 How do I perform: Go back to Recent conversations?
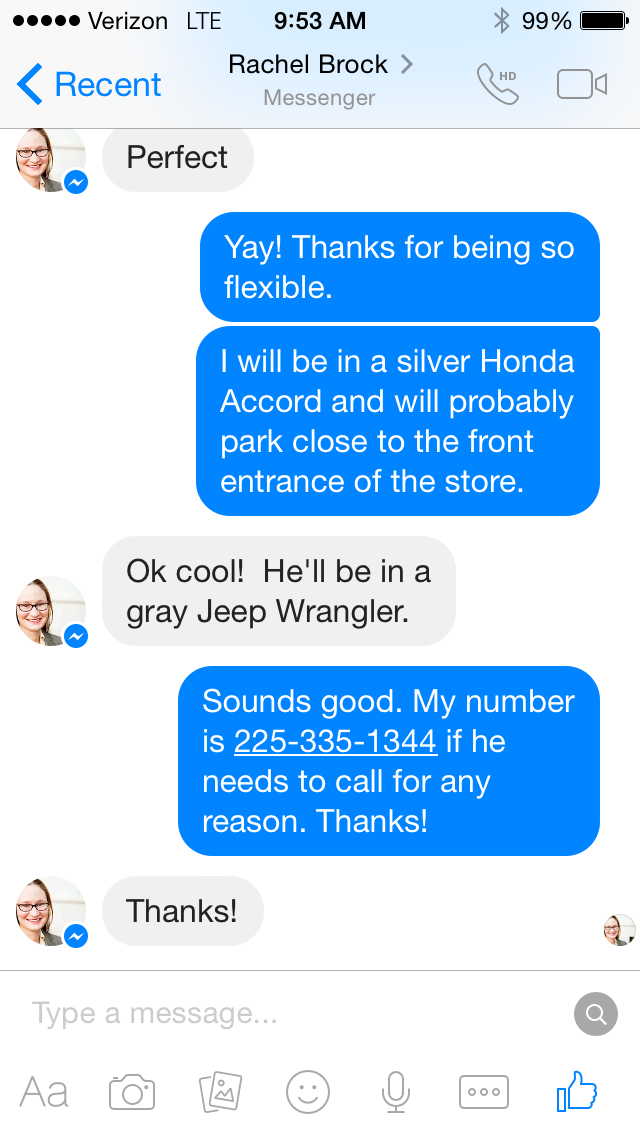click(90, 85)
